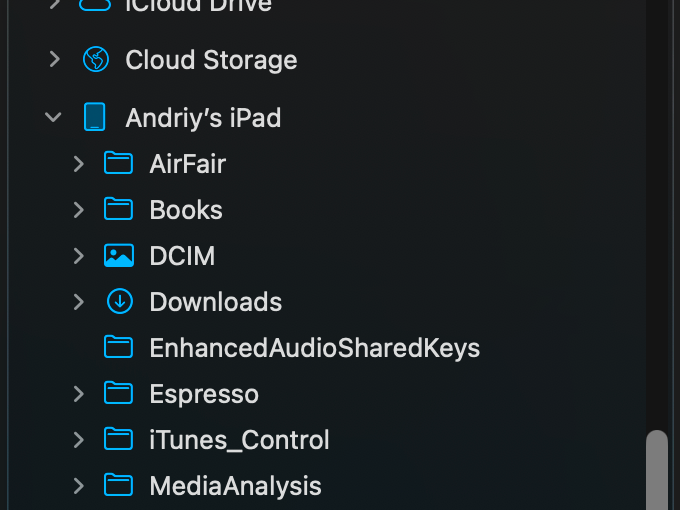The width and height of the screenshot is (680, 510).
Task: Open the AirFair folder
Action: coord(187,164)
